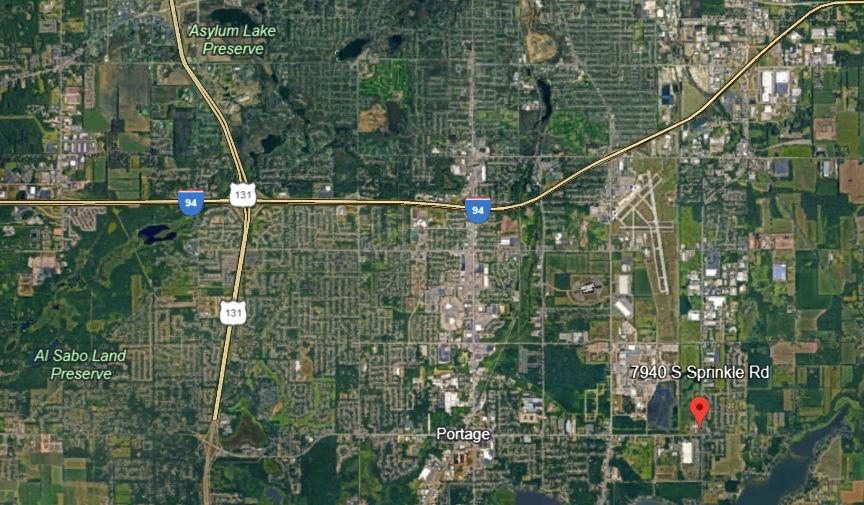The image size is (864, 505).
Task: Select the Al Sabo Land Preserve label
Action: [x=80, y=364]
